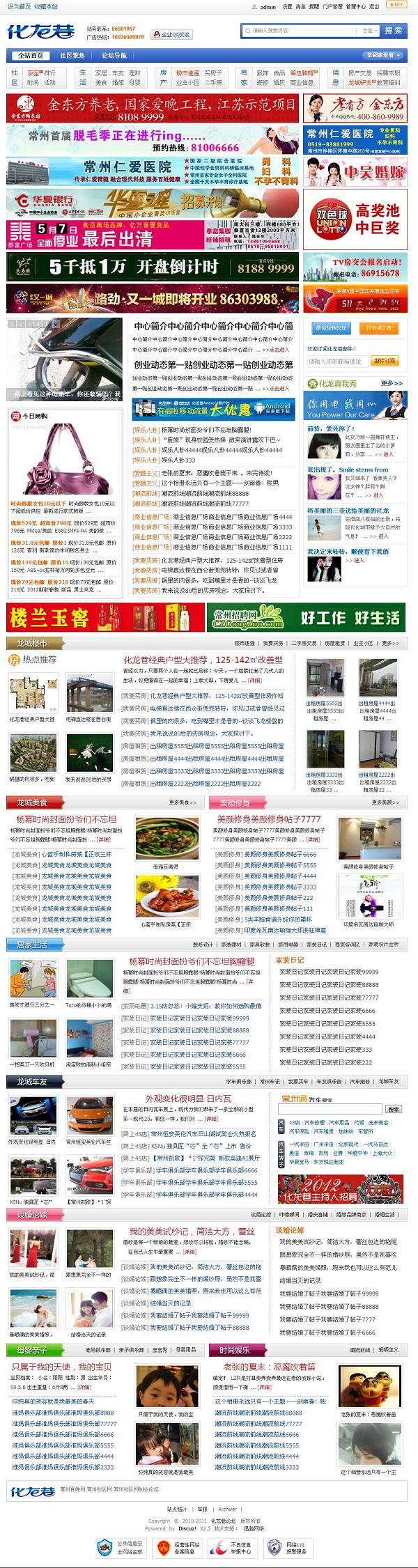Tap the 打卡领工资 button
Image resolution: width=418 pixels, height=1568 pixels.
click(378, 327)
